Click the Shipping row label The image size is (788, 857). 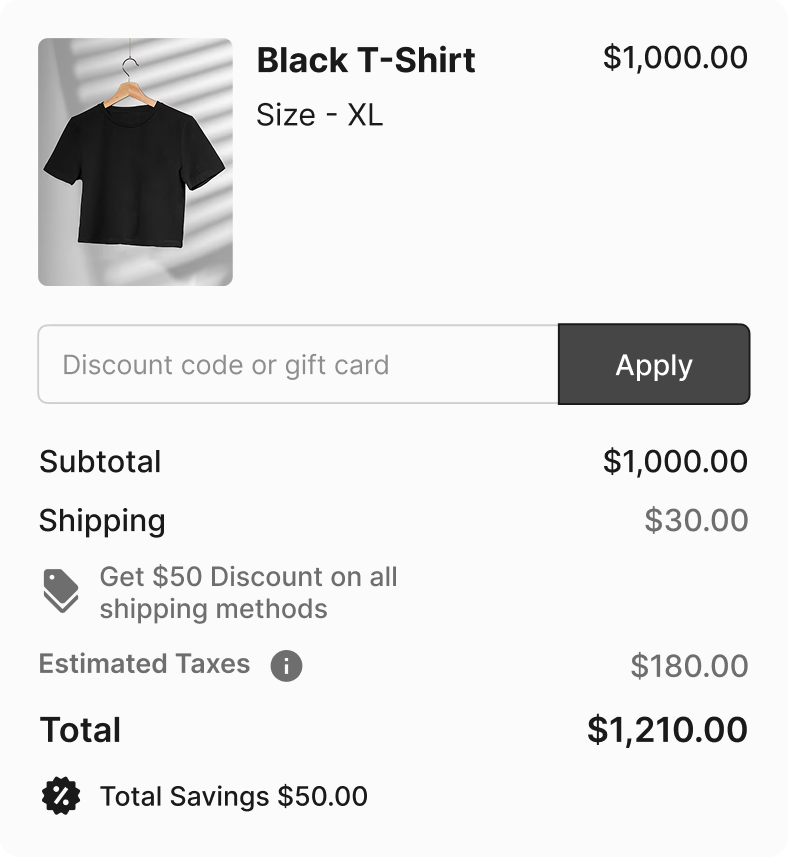coord(101,520)
